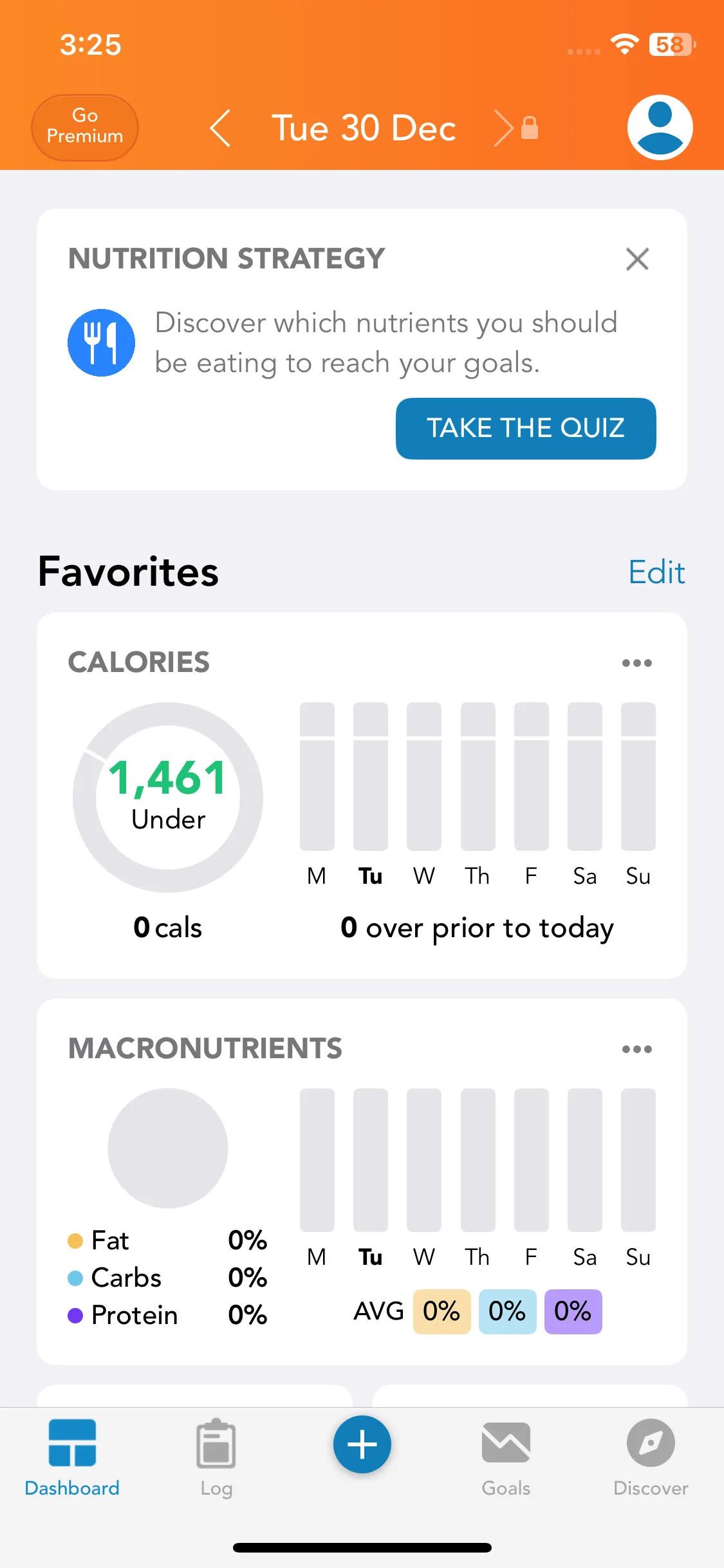The height and width of the screenshot is (1568, 724).
Task: Go to the previous day
Action: 220,127
